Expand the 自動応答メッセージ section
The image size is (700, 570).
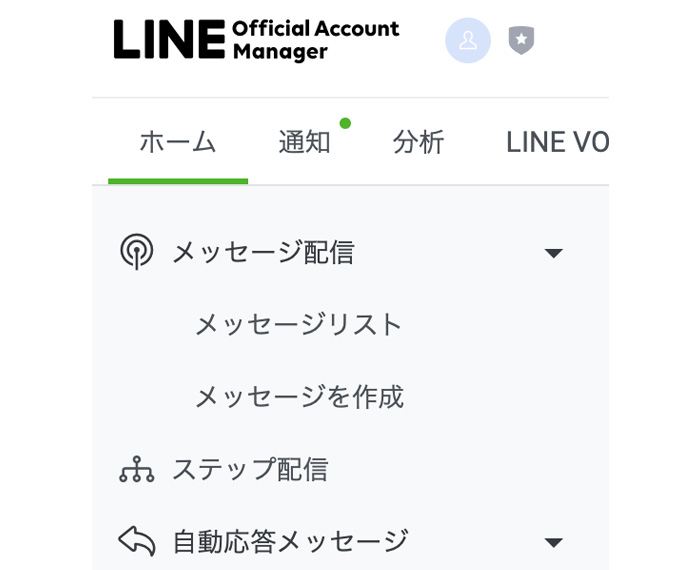tap(553, 542)
